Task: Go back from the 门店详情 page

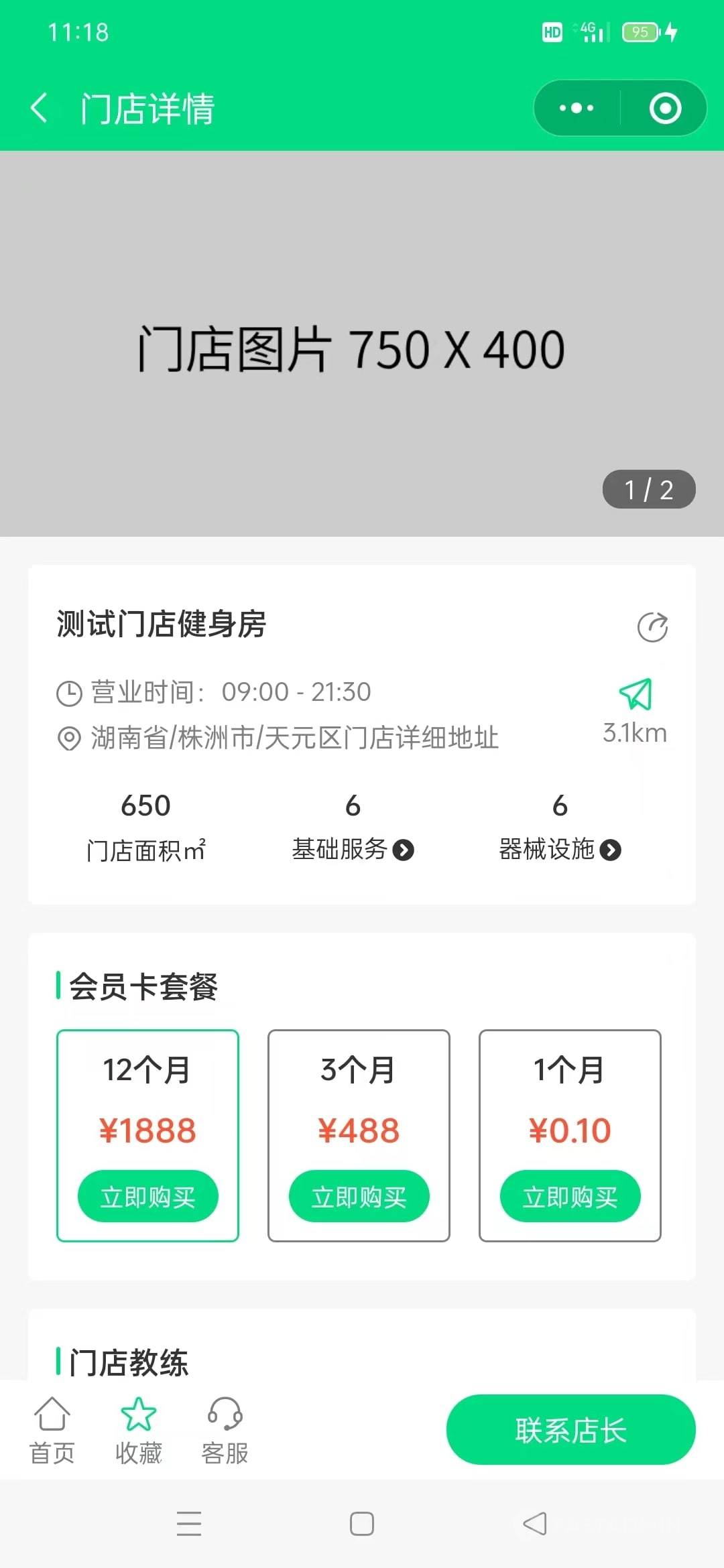Action: [40, 108]
